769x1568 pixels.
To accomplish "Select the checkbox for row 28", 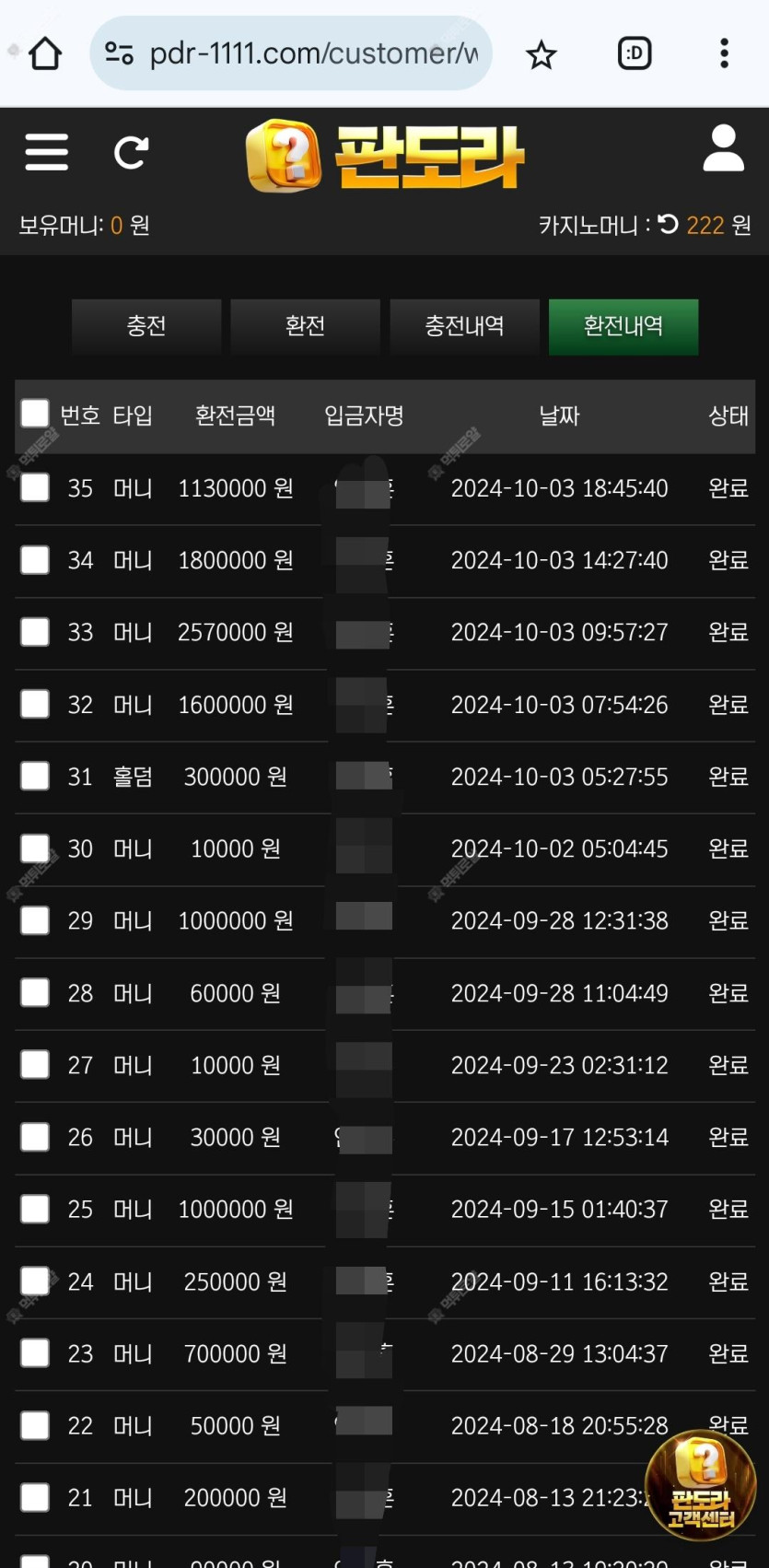I will tap(35, 992).
